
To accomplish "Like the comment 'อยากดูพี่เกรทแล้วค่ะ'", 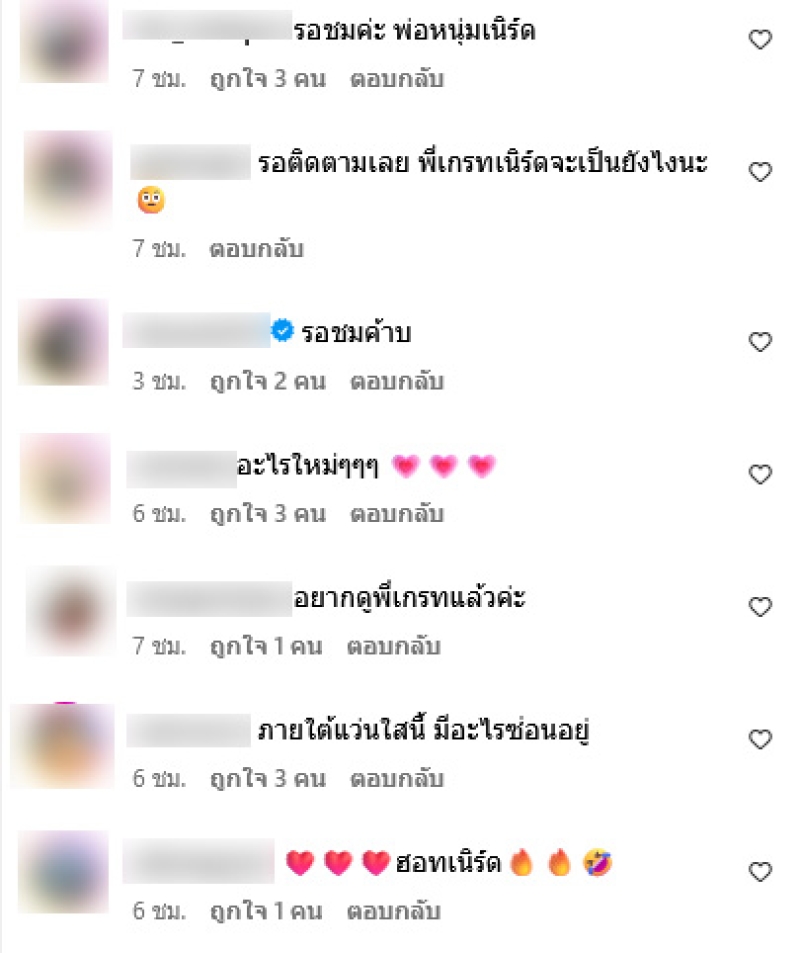I will pyautogui.click(x=760, y=607).
